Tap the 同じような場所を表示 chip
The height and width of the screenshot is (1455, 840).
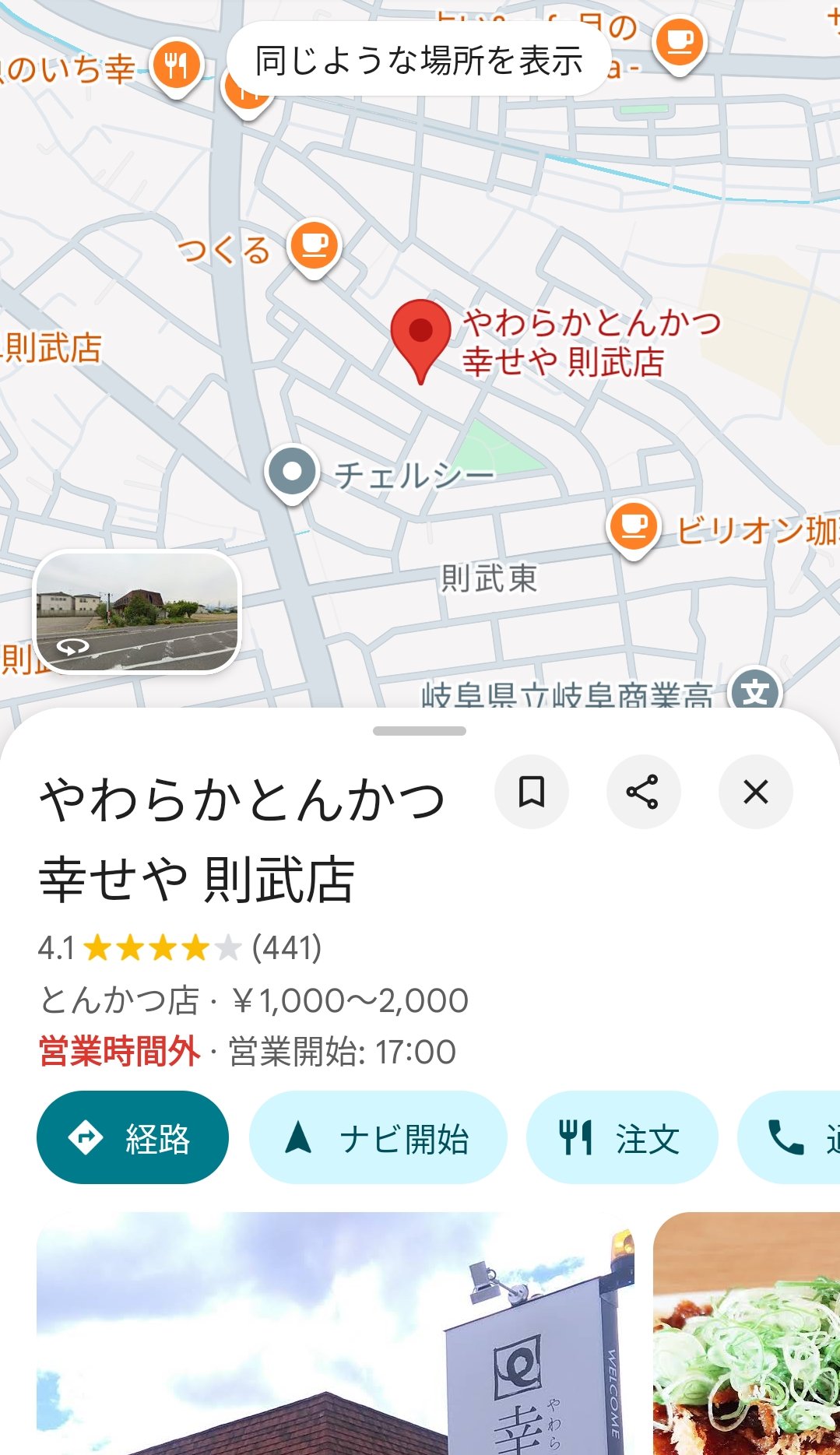tap(419, 60)
